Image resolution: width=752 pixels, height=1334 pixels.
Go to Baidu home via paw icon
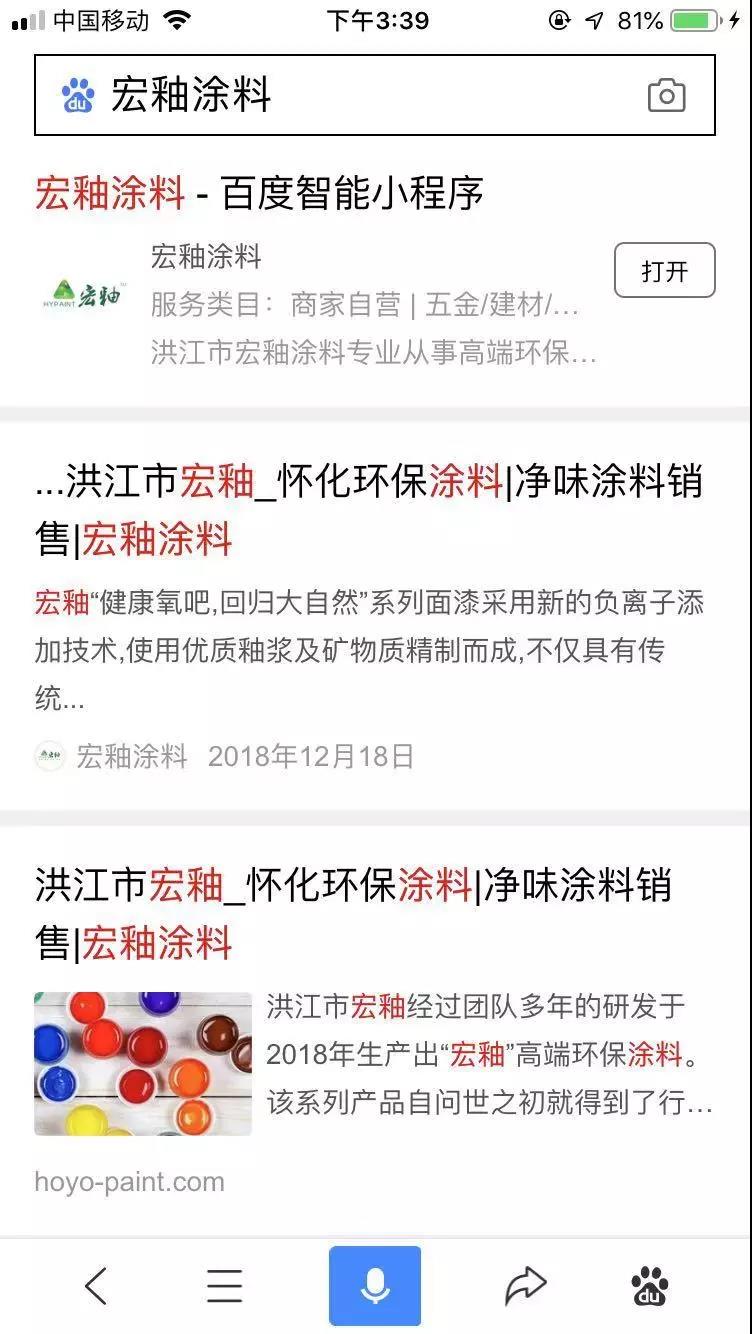point(650,1286)
